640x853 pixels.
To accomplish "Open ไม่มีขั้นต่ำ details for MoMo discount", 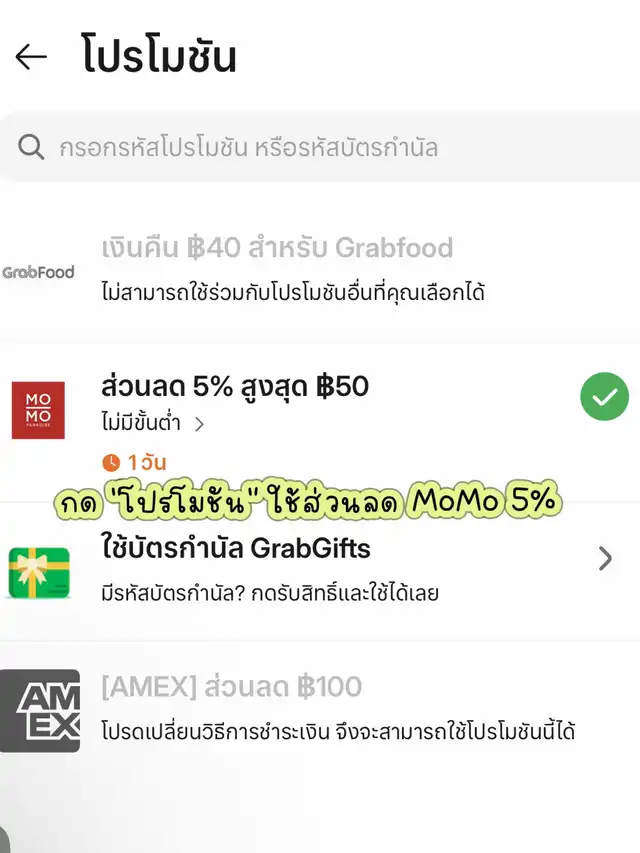I will (x=152, y=423).
